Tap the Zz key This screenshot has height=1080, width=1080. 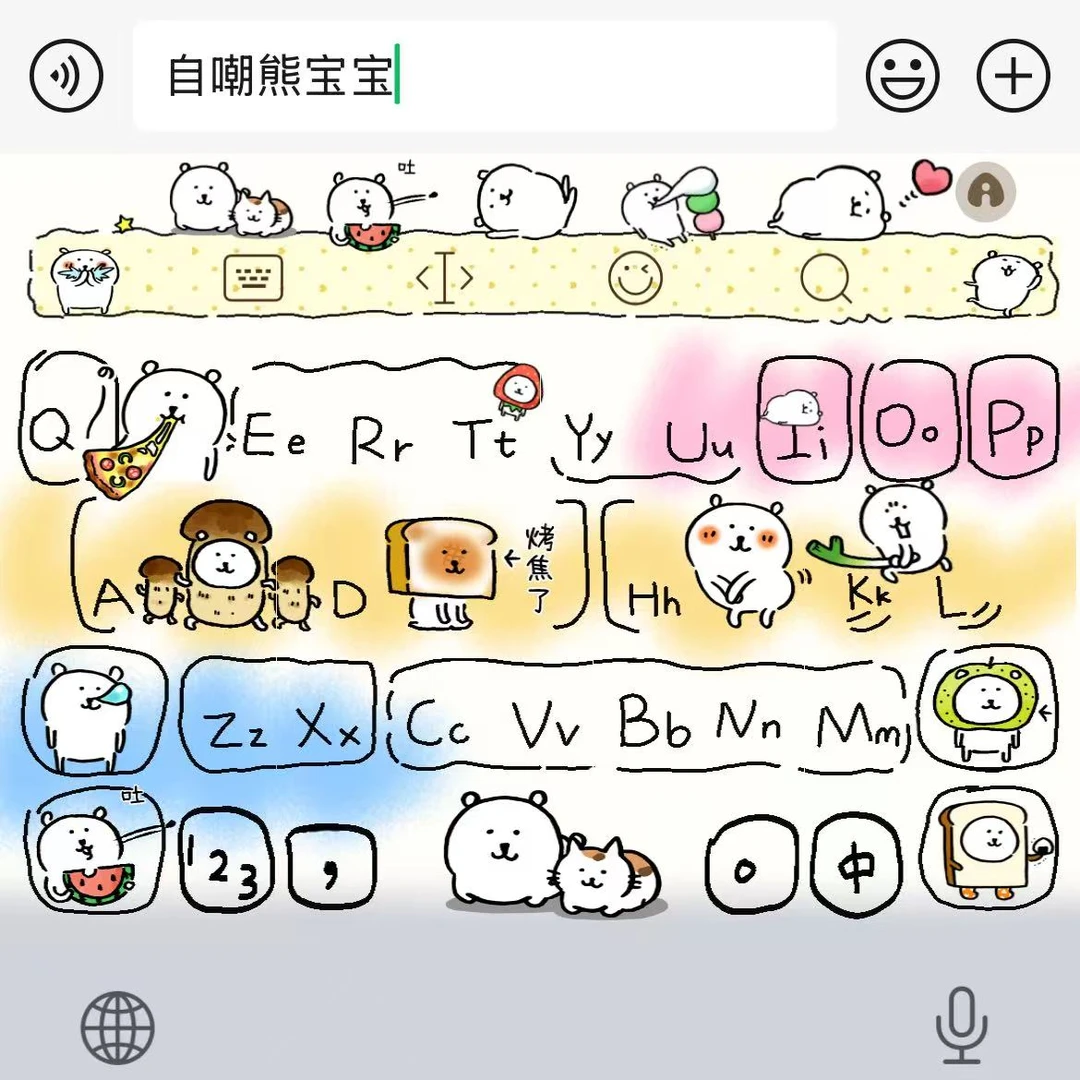coord(236,731)
